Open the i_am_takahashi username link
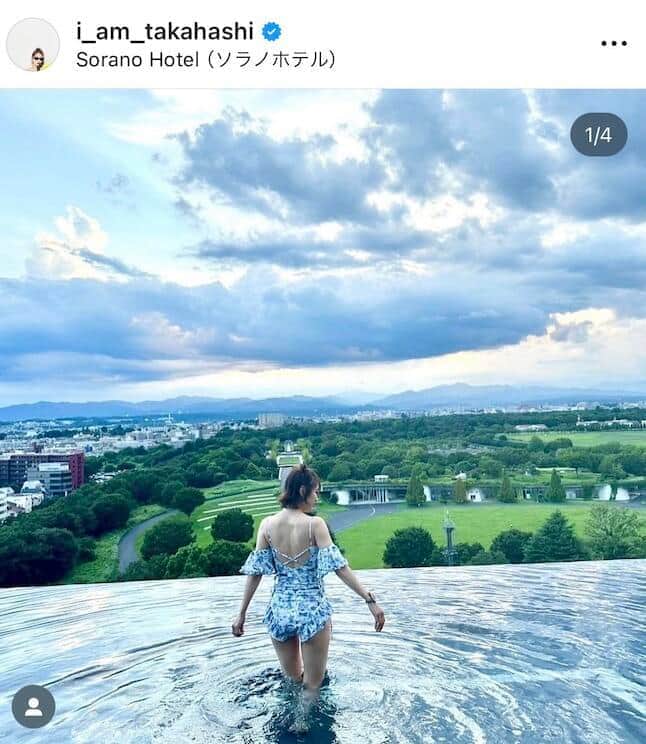The height and width of the screenshot is (744, 646). click(164, 31)
